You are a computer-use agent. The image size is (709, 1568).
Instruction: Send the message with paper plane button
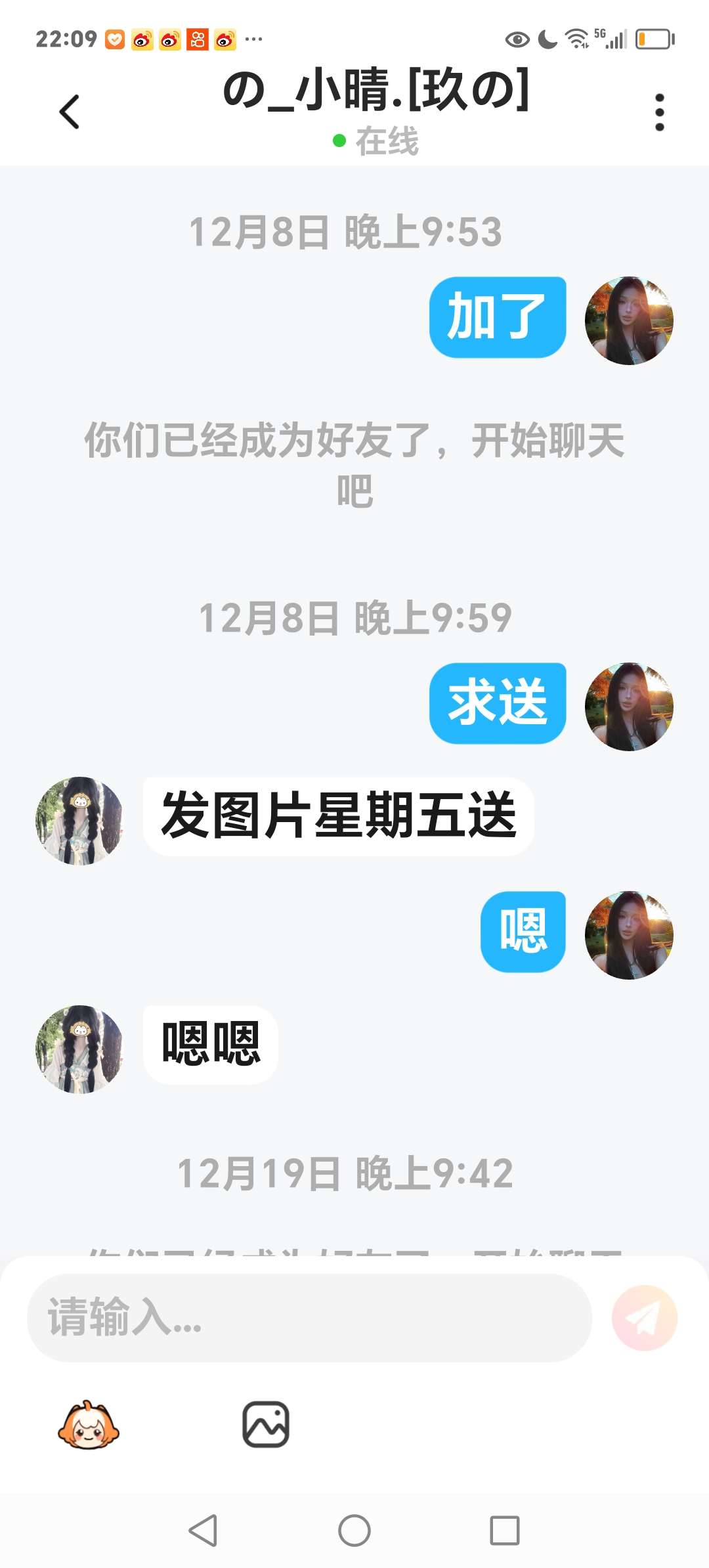[x=644, y=1317]
